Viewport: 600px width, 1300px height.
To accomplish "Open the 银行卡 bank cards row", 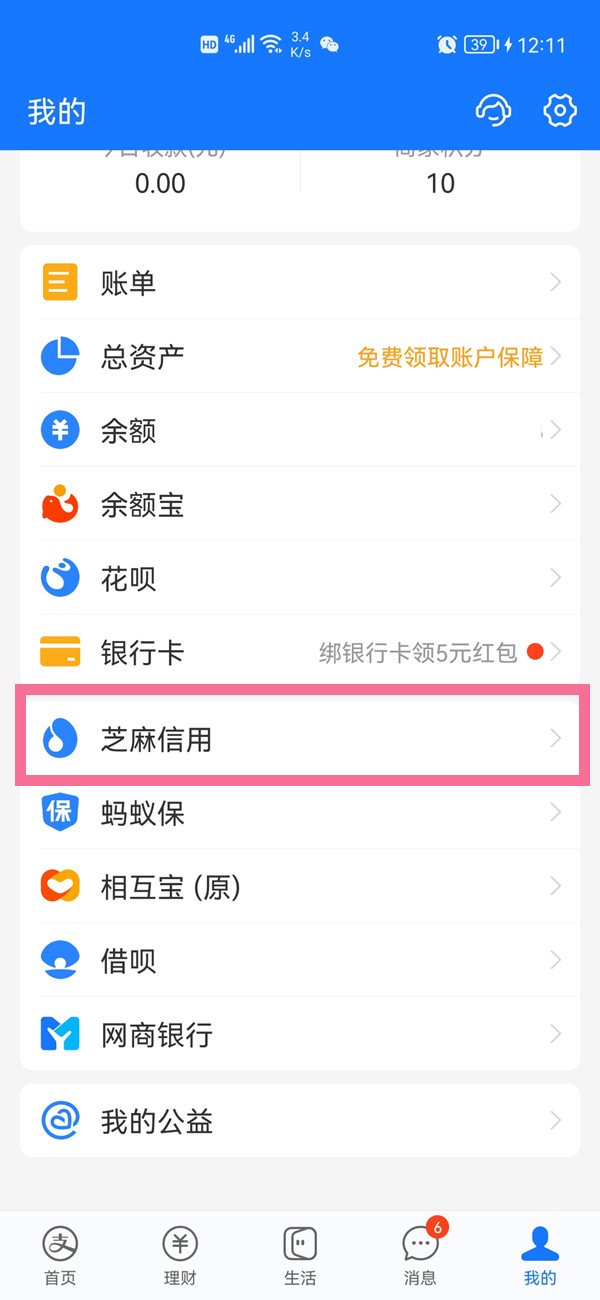I will (300, 653).
